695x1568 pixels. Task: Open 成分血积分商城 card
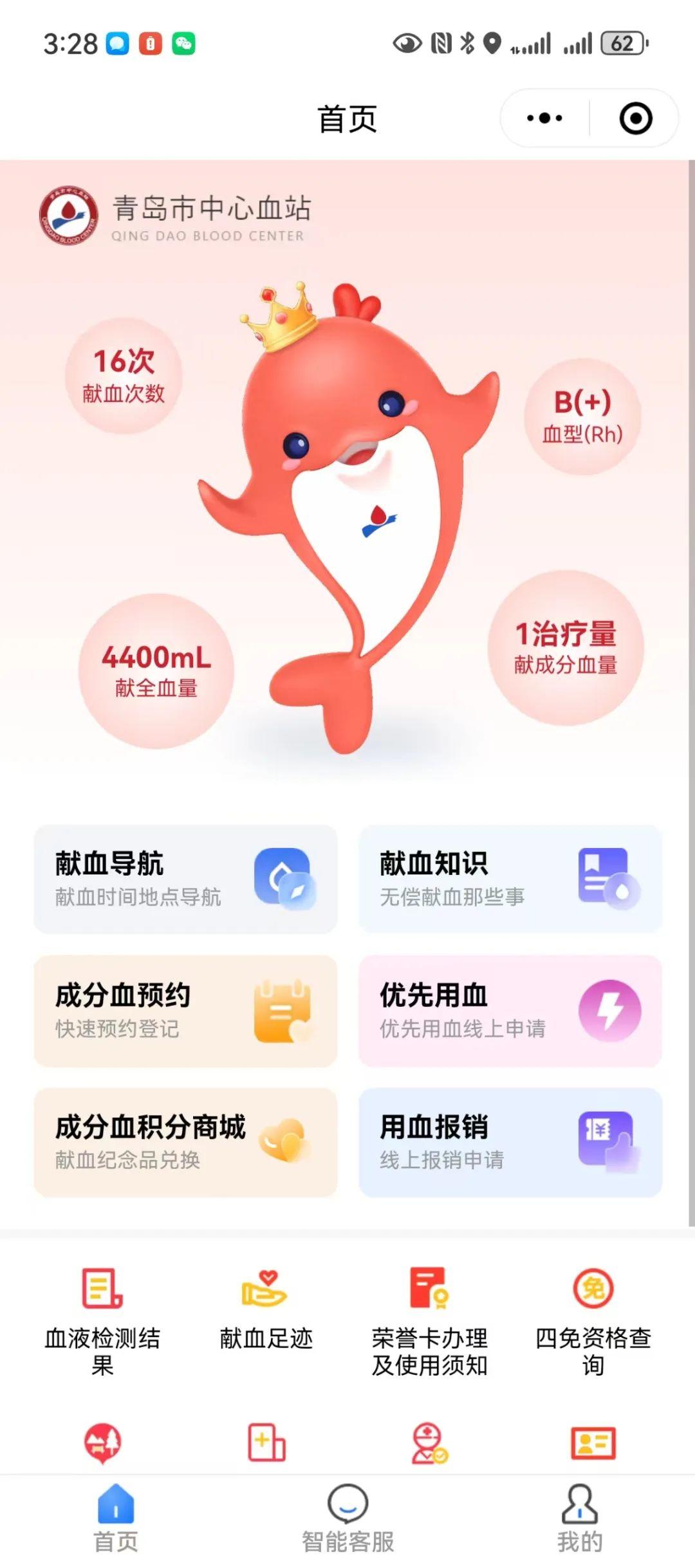[185, 1142]
